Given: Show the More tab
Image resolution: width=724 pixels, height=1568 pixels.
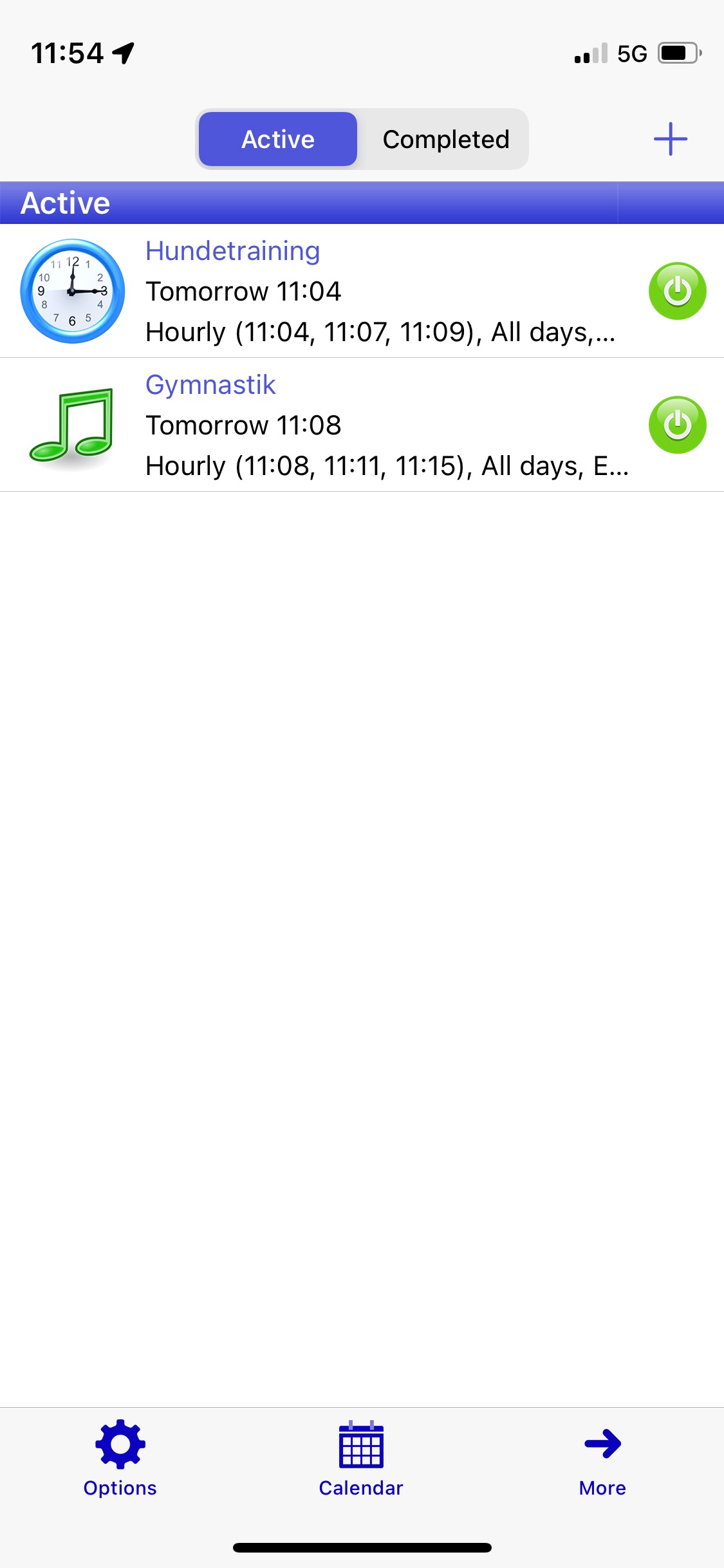Looking at the screenshot, I should tap(602, 1459).
